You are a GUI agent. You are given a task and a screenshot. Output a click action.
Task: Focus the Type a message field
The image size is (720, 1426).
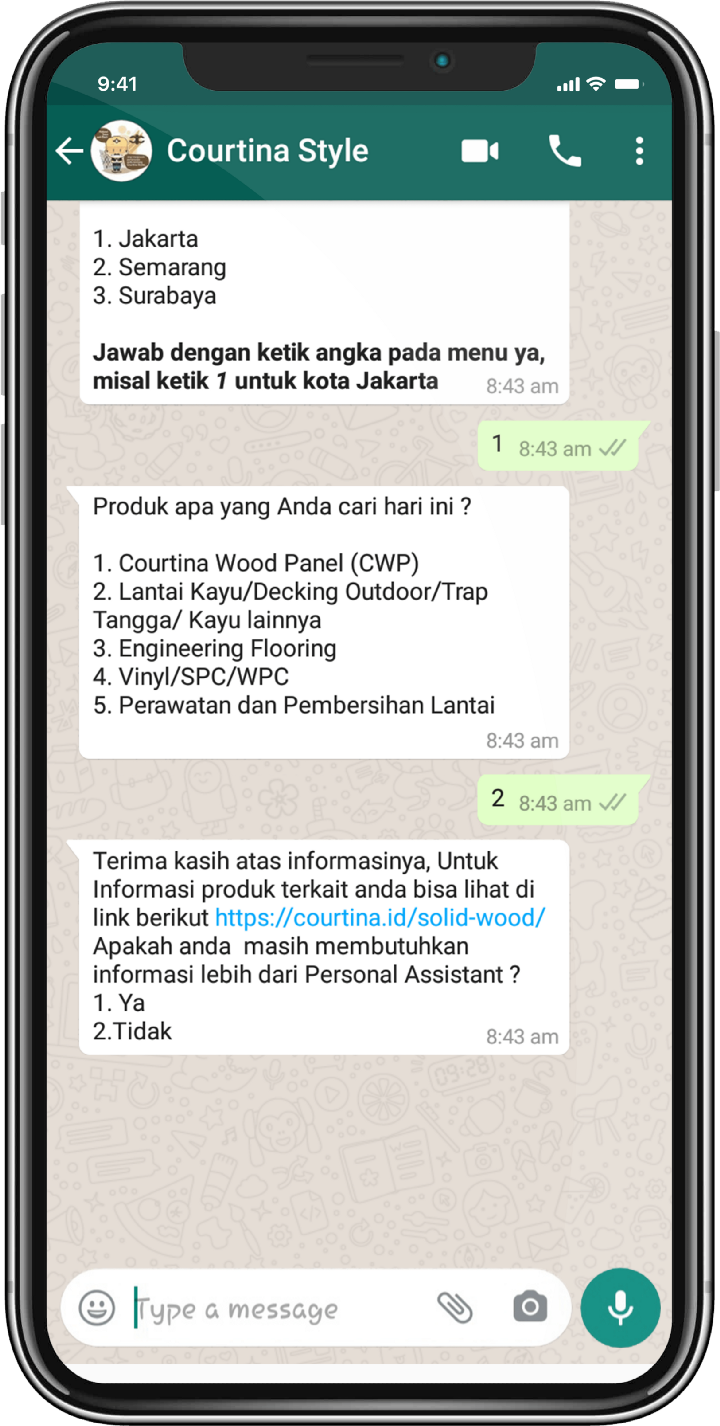280,1308
